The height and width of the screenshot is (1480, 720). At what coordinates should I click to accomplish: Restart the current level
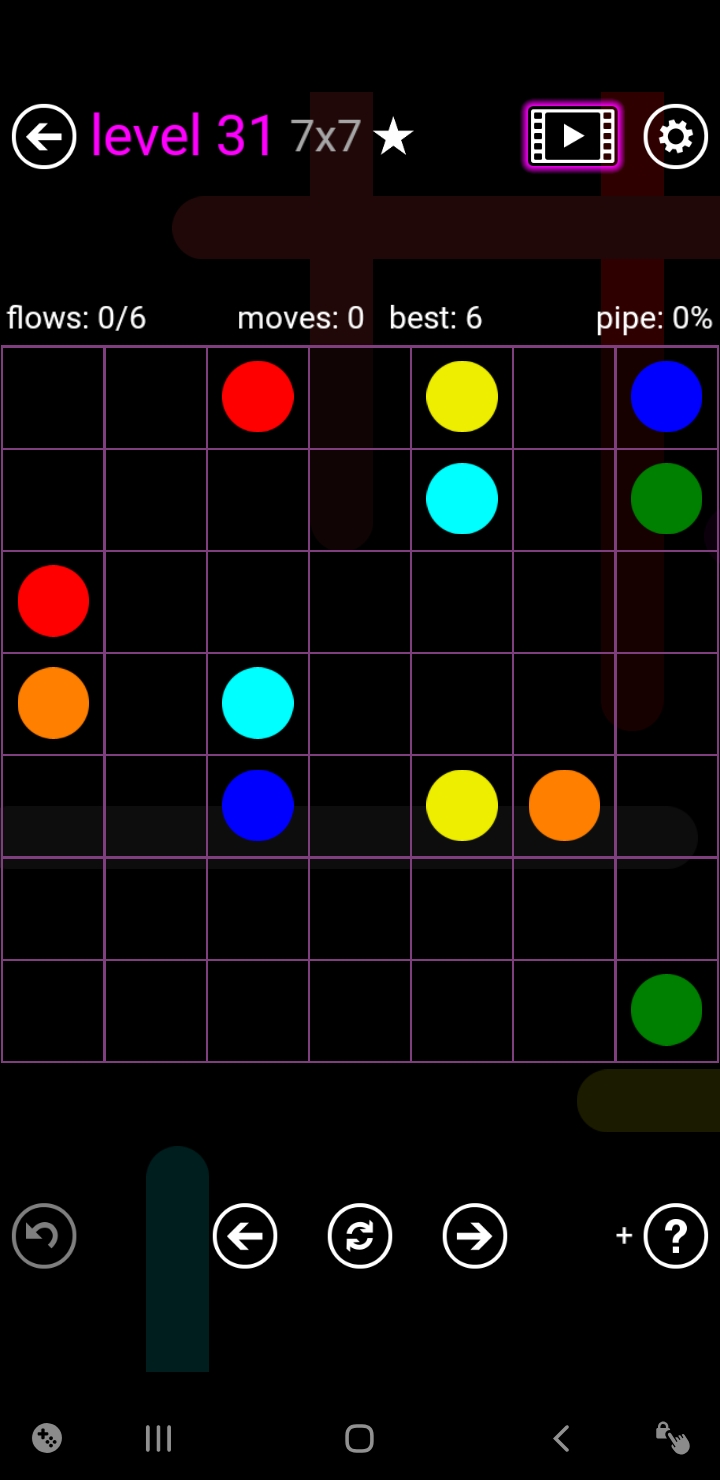coord(360,1236)
